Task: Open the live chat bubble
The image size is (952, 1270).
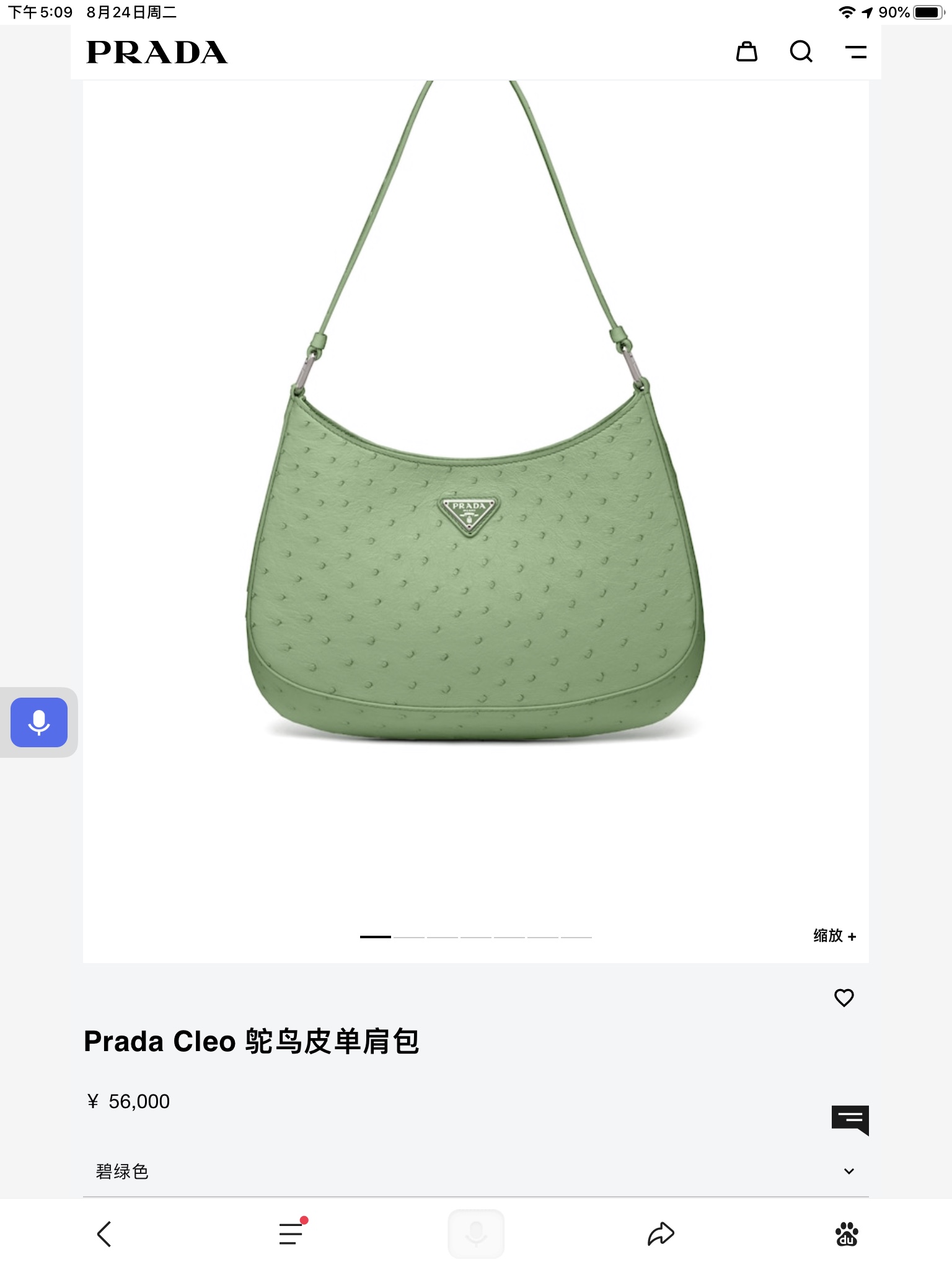Action: point(850,1119)
